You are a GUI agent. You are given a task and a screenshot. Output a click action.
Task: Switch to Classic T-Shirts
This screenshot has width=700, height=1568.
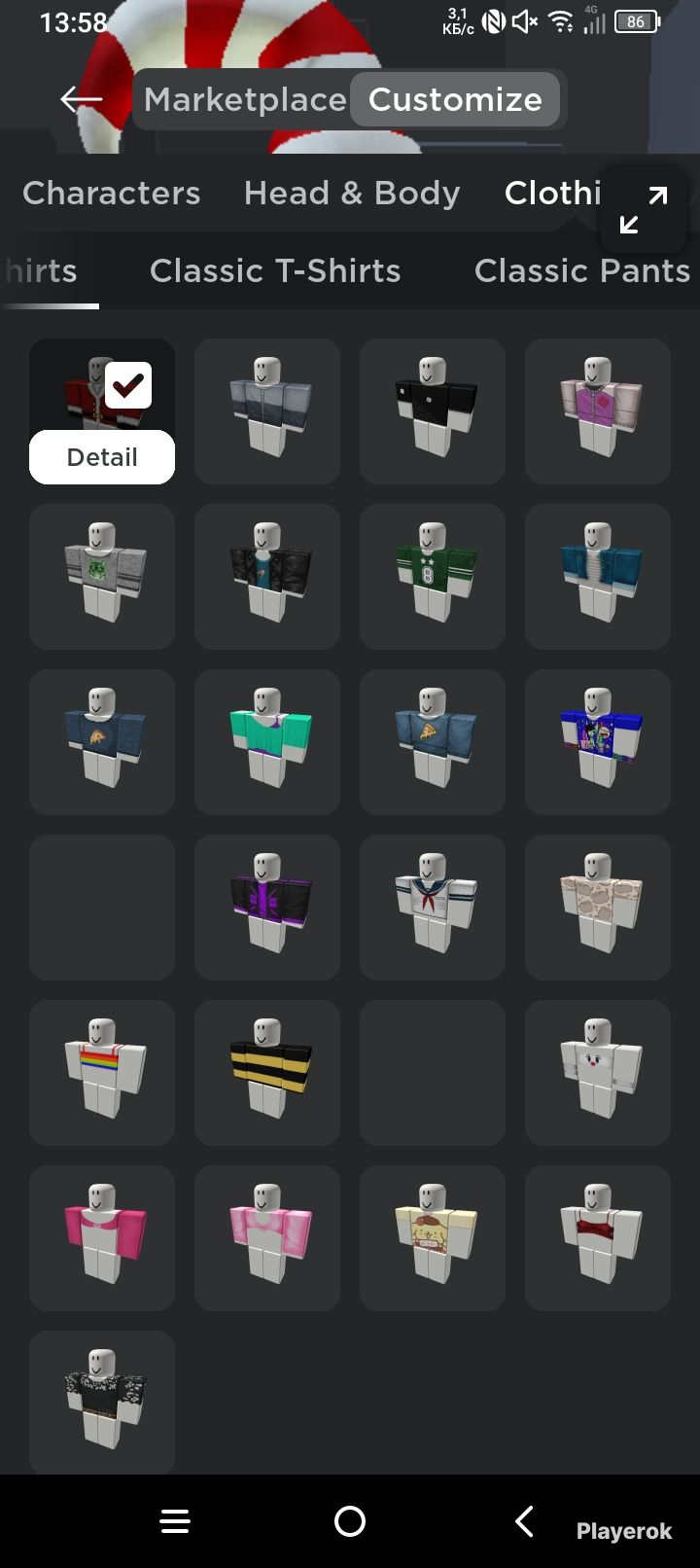(x=275, y=270)
